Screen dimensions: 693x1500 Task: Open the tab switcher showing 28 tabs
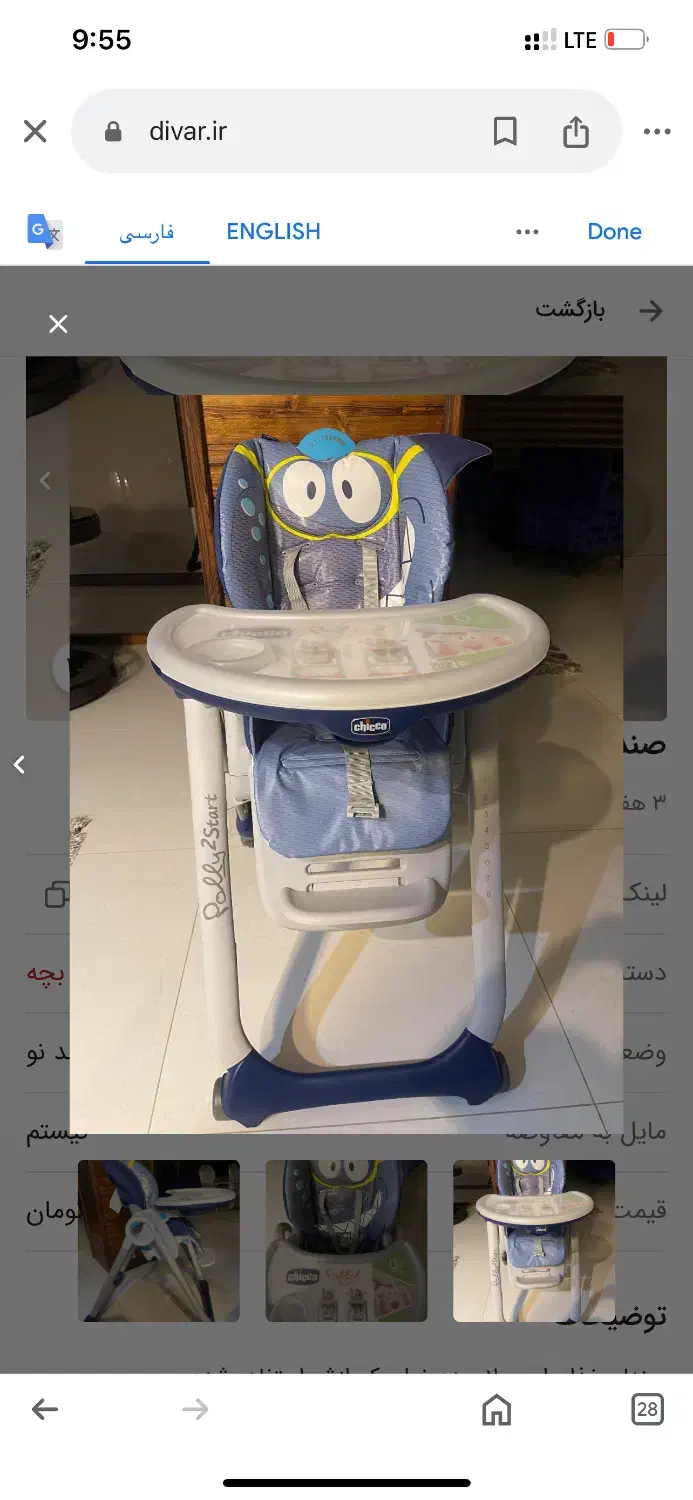pos(647,1410)
